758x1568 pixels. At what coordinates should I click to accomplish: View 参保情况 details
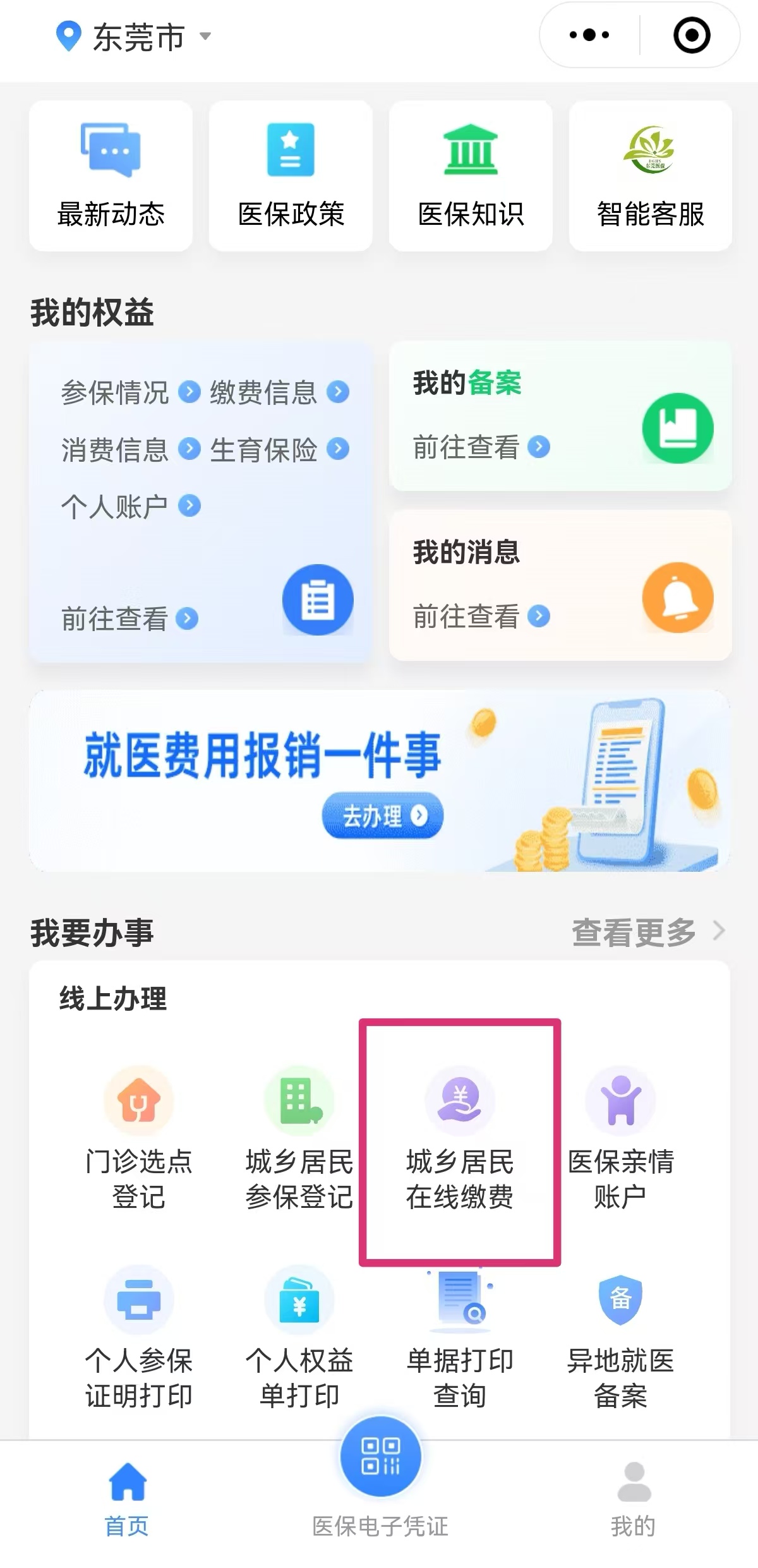tap(130, 392)
